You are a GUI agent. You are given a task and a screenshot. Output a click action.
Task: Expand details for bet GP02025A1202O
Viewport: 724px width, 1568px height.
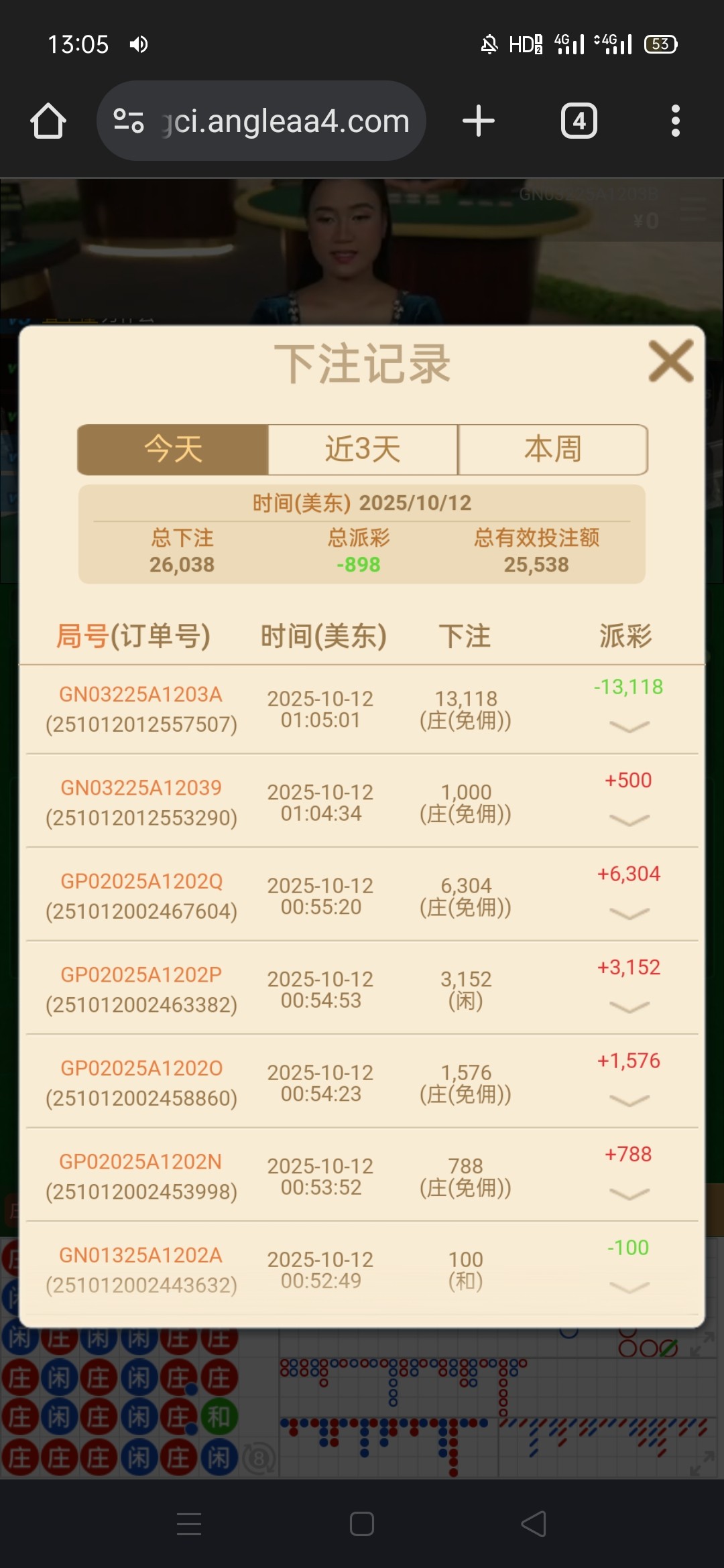[629, 1100]
